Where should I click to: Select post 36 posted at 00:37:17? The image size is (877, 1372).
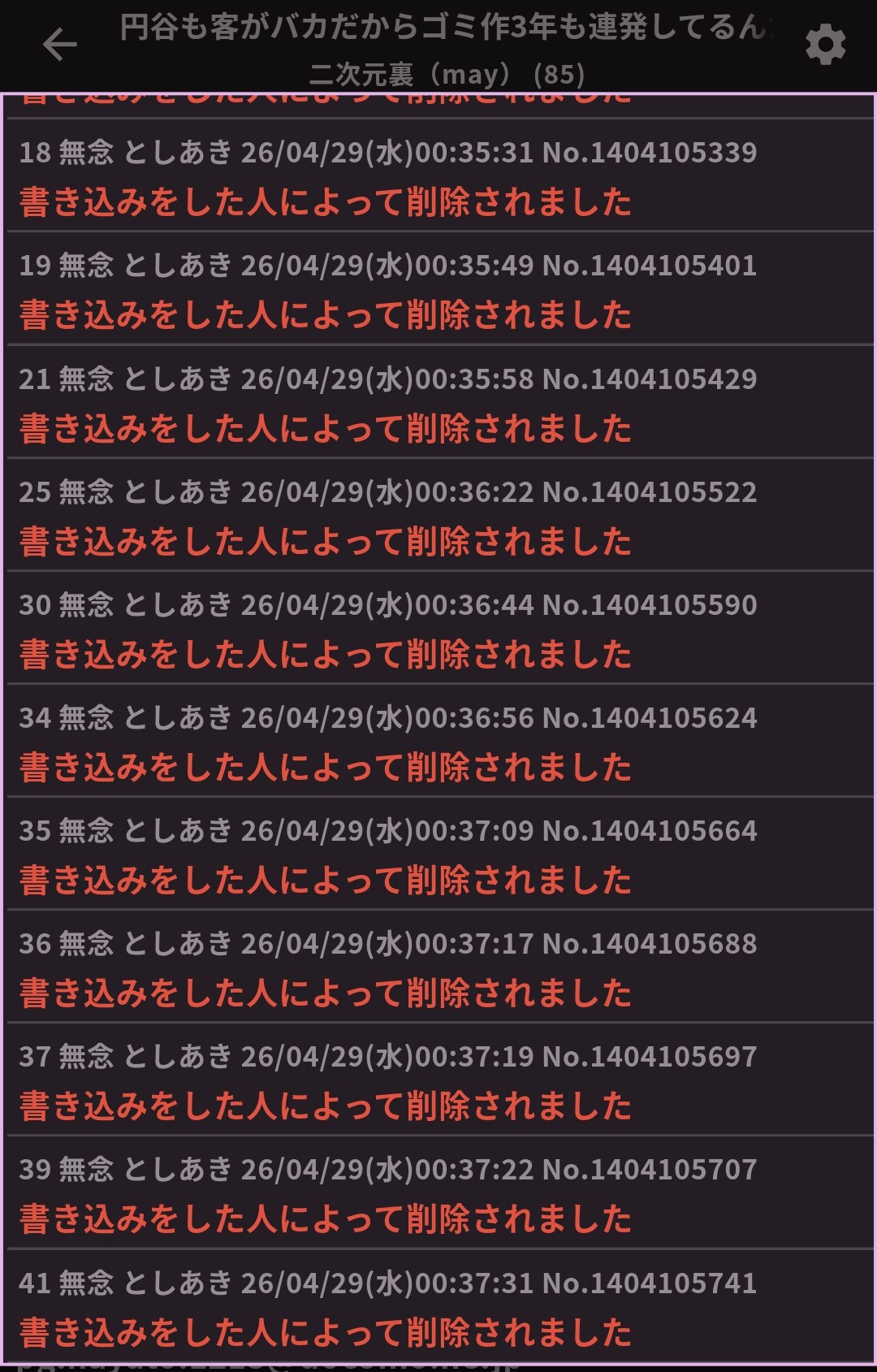tap(438, 967)
